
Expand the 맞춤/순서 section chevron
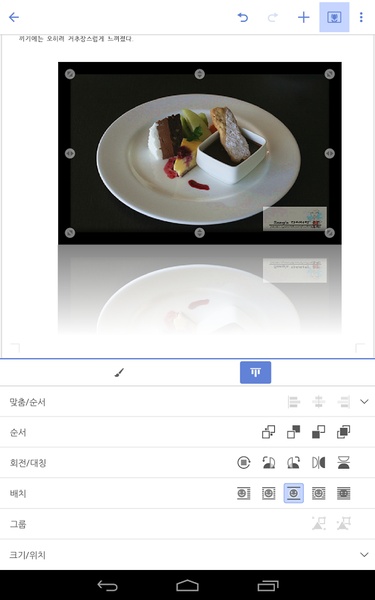364,401
